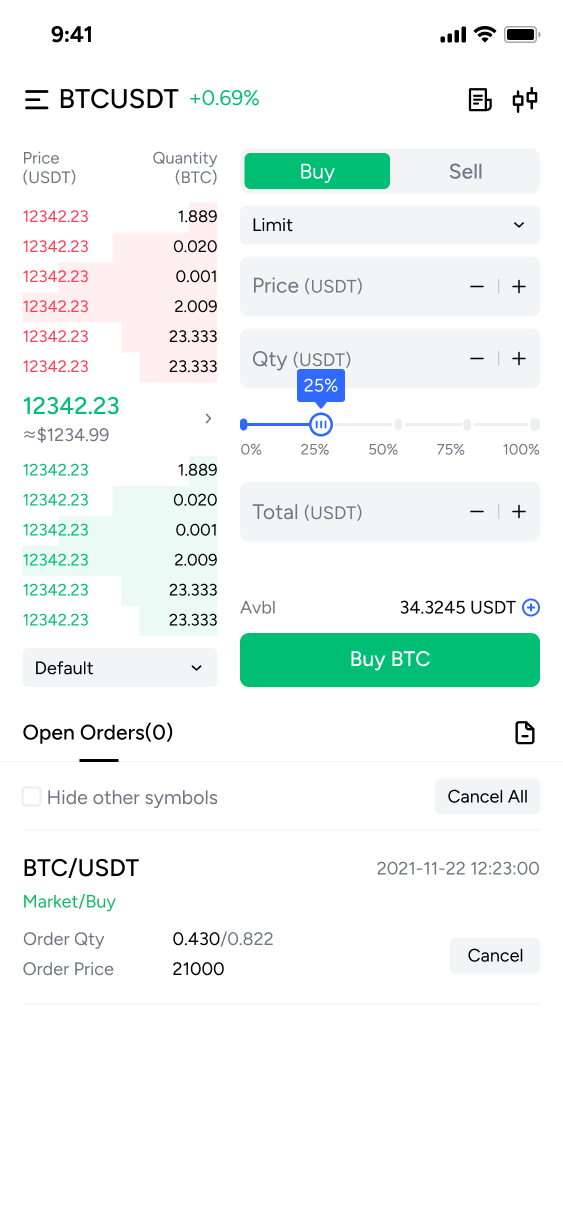Open the candlestick chart view
Image resolution: width=563 pixels, height=1218 pixels.
pyautogui.click(x=525, y=99)
